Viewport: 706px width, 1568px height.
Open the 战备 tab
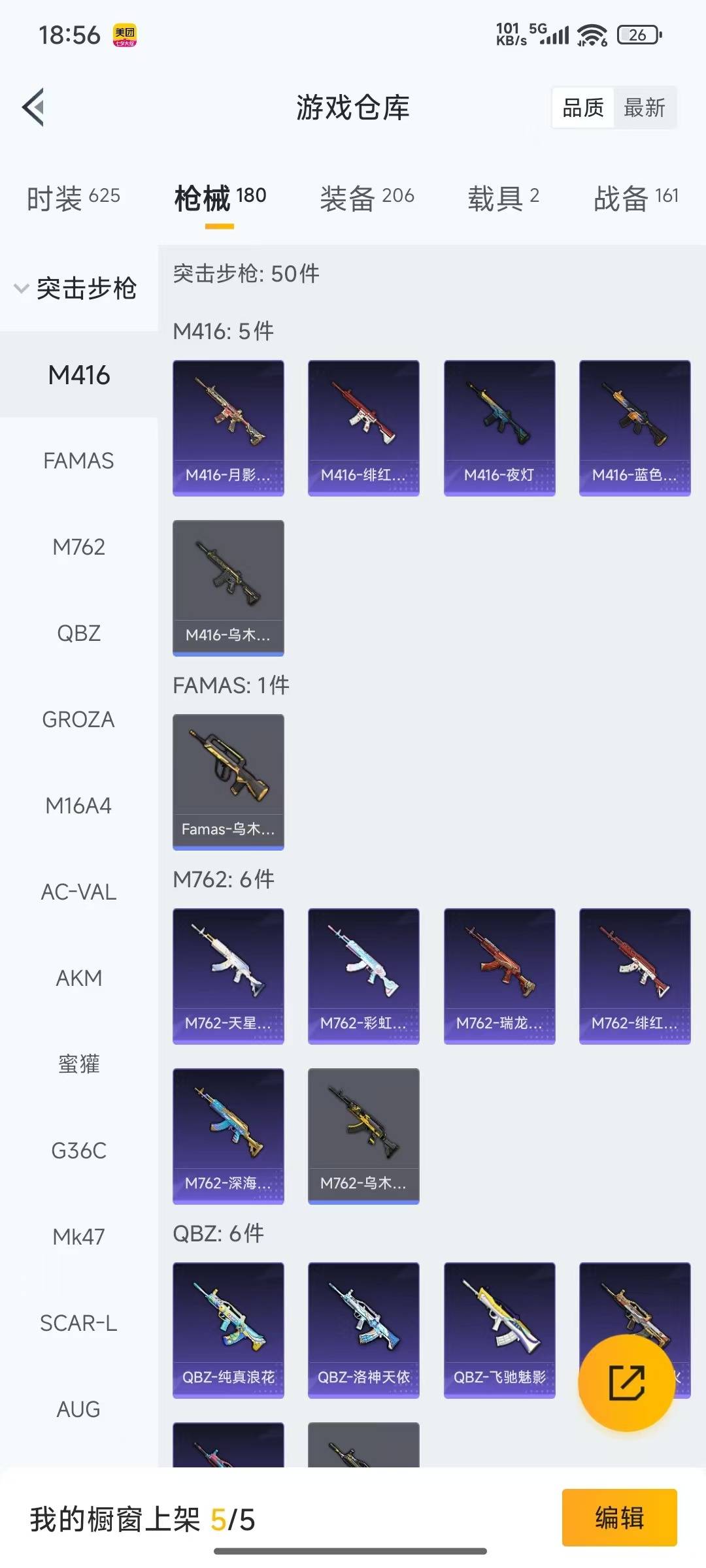click(635, 197)
